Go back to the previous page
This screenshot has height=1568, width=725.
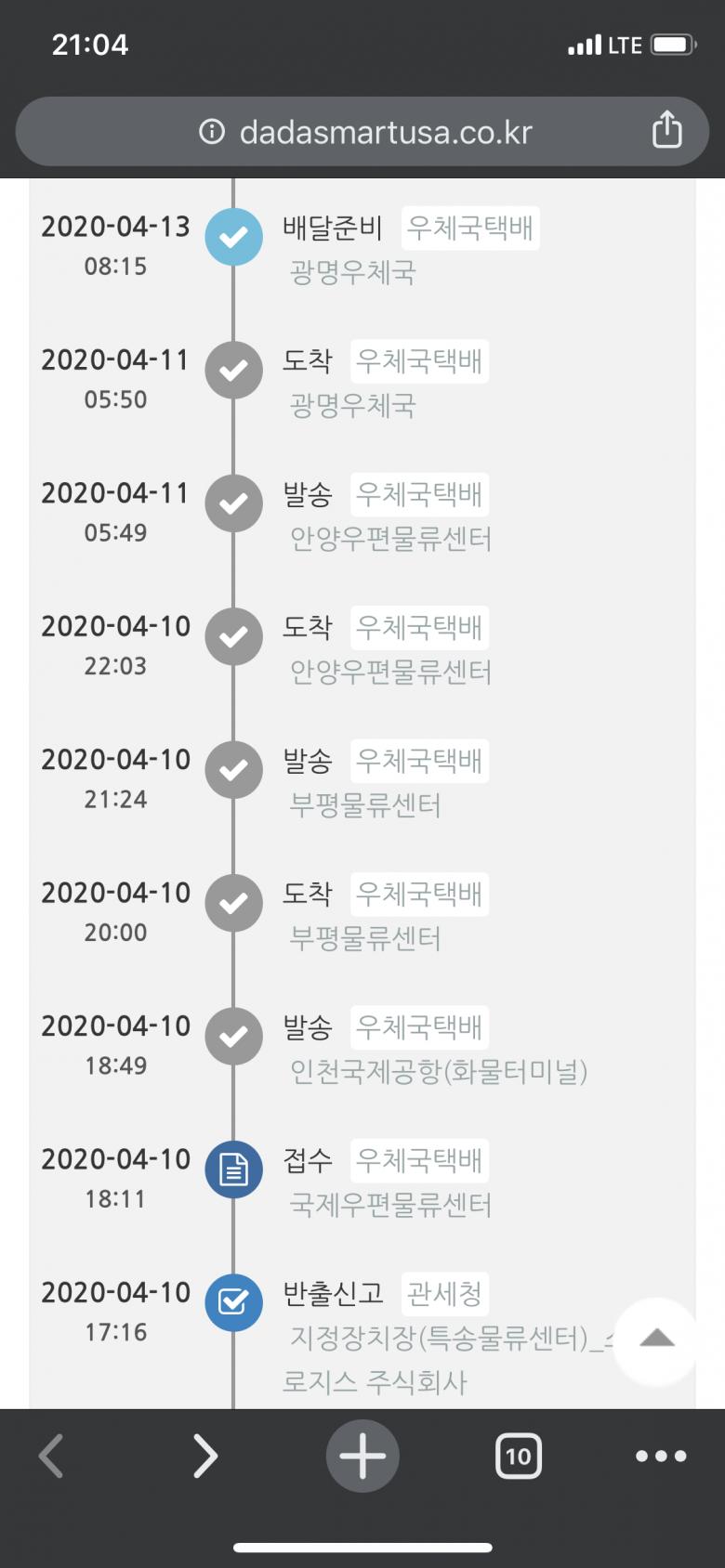[x=52, y=1456]
